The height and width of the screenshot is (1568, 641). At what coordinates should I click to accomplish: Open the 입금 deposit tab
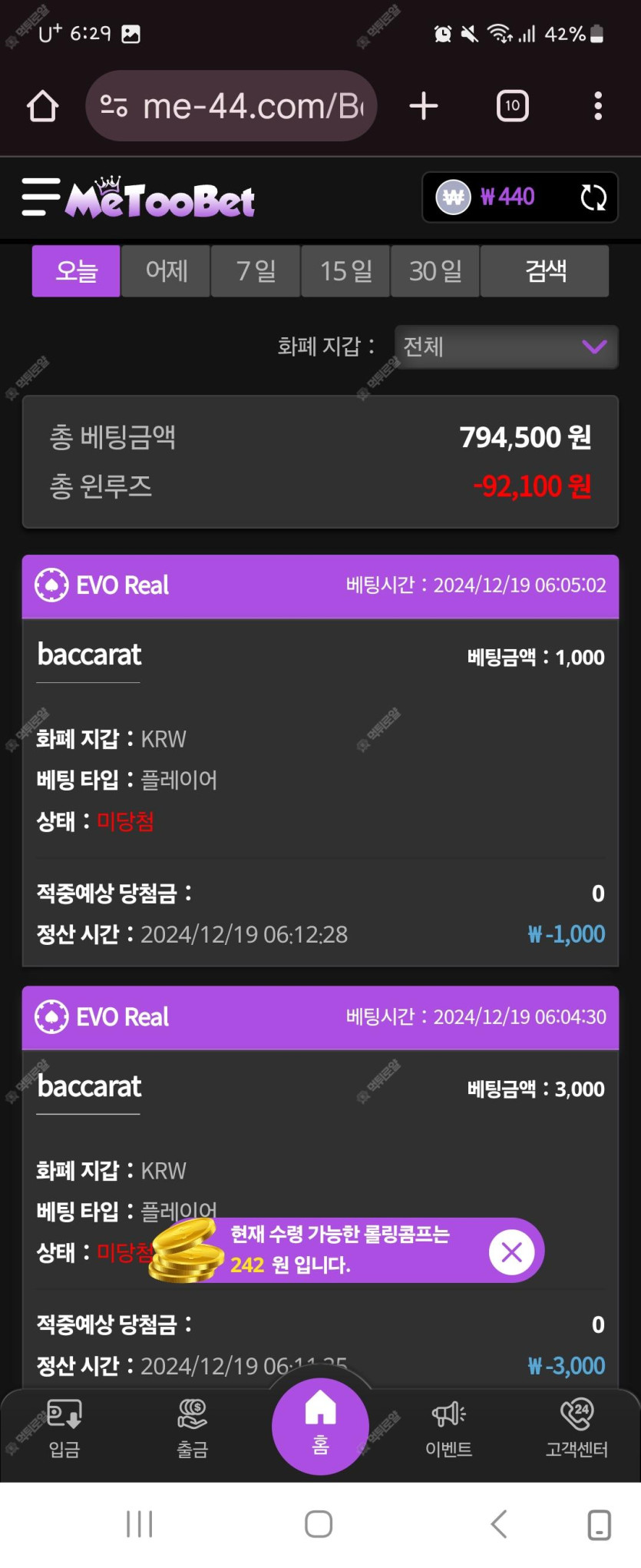pyautogui.click(x=64, y=1429)
